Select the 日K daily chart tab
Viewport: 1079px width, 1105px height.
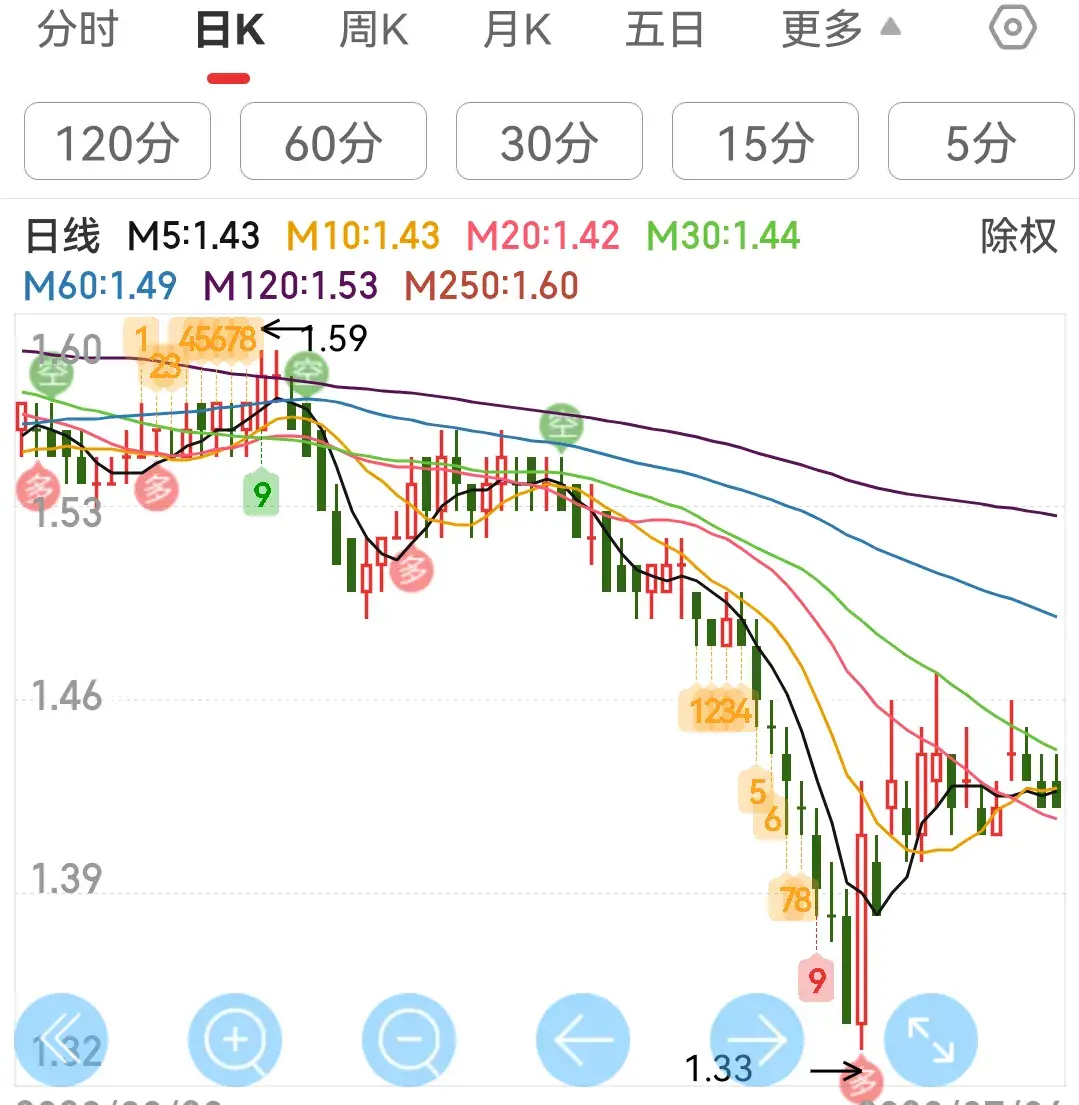pos(230,30)
